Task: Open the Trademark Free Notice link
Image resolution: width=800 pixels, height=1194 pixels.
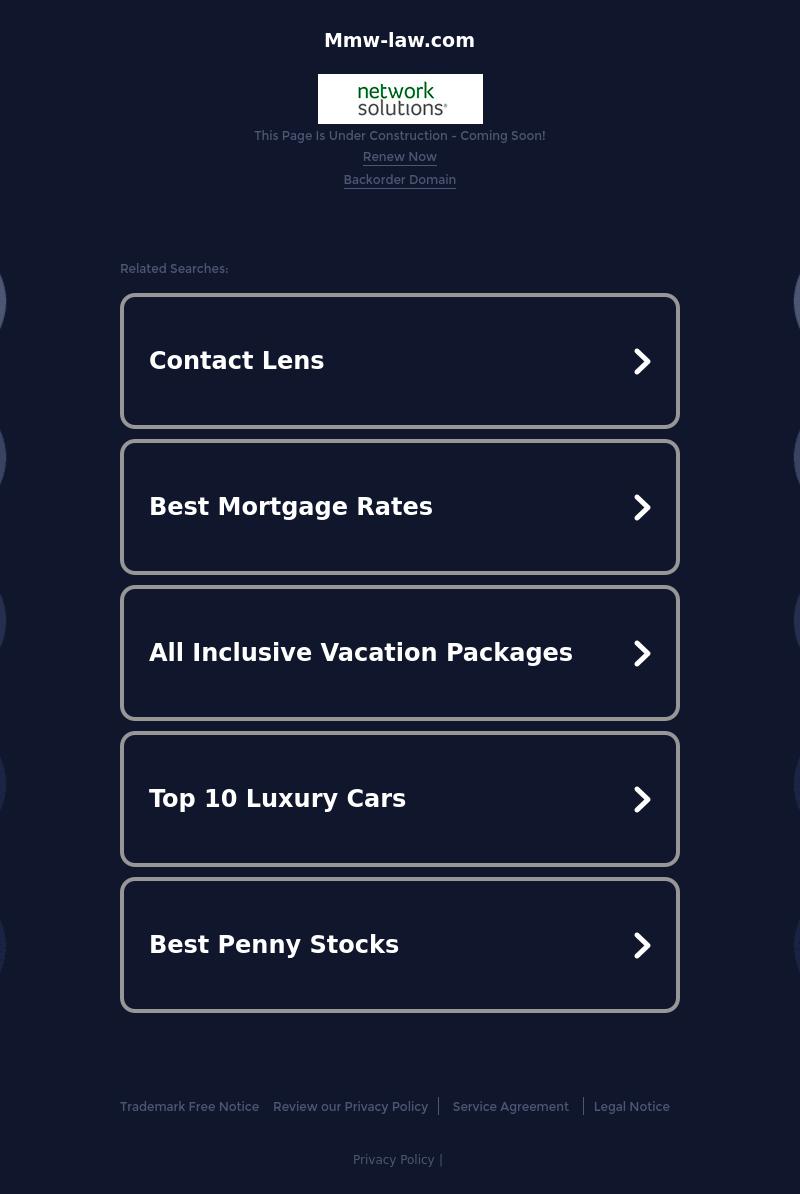Action: click(189, 1107)
